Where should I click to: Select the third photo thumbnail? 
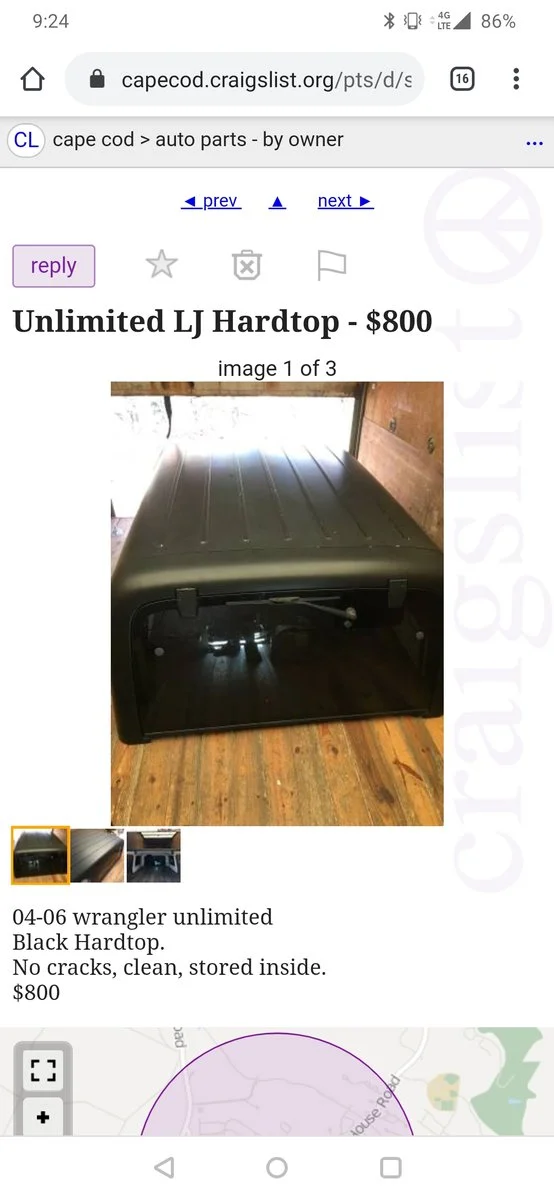pyautogui.click(x=153, y=855)
